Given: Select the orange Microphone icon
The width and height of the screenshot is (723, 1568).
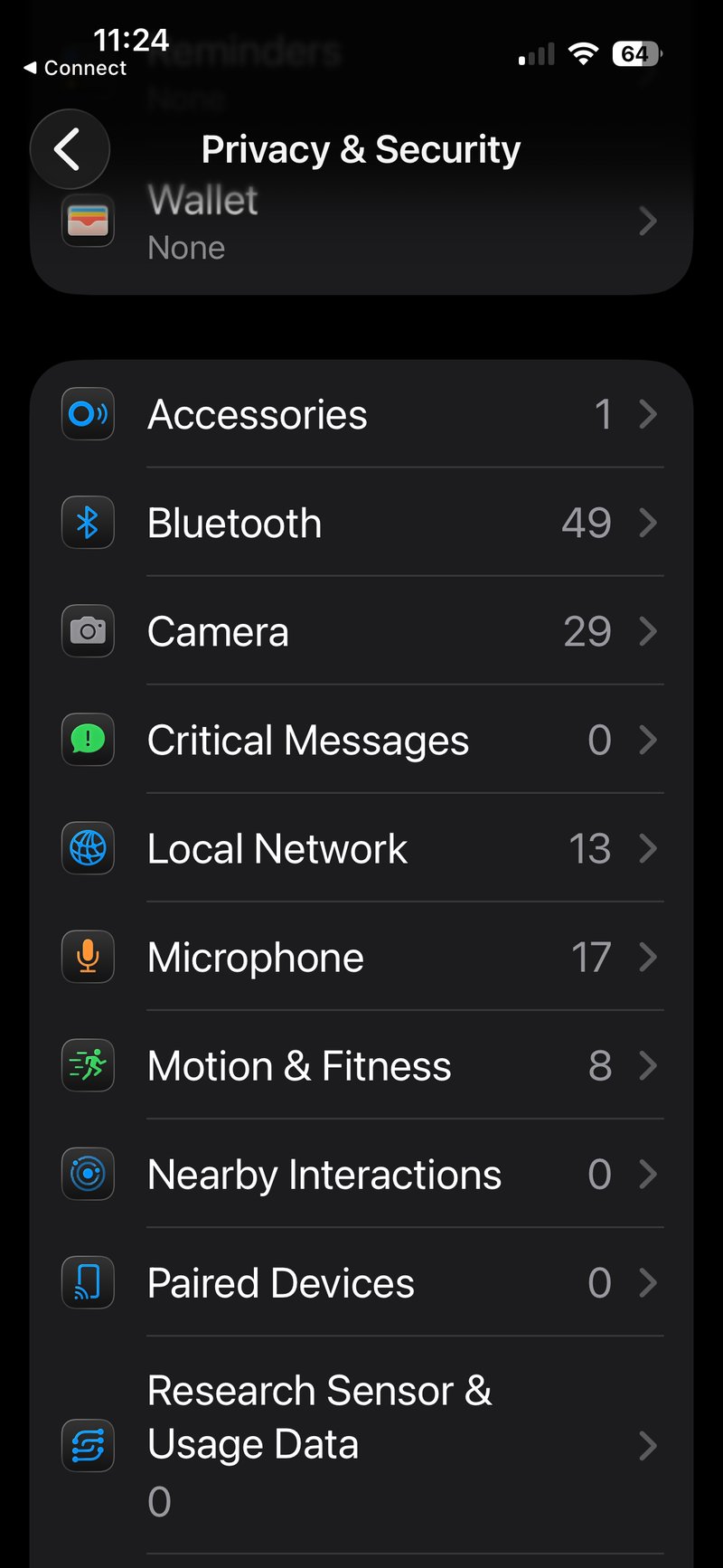Looking at the screenshot, I should click(87, 957).
